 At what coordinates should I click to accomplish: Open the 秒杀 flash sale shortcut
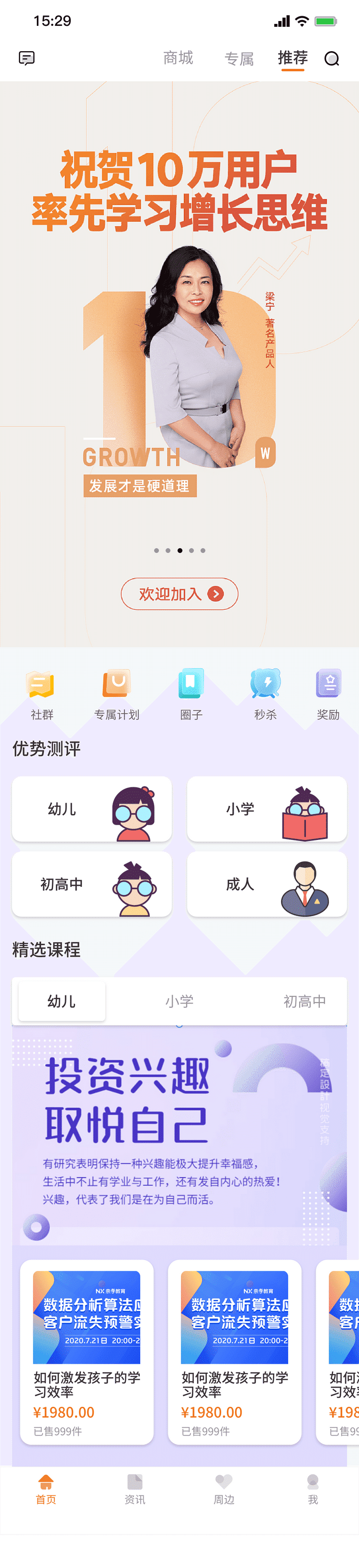click(x=265, y=694)
